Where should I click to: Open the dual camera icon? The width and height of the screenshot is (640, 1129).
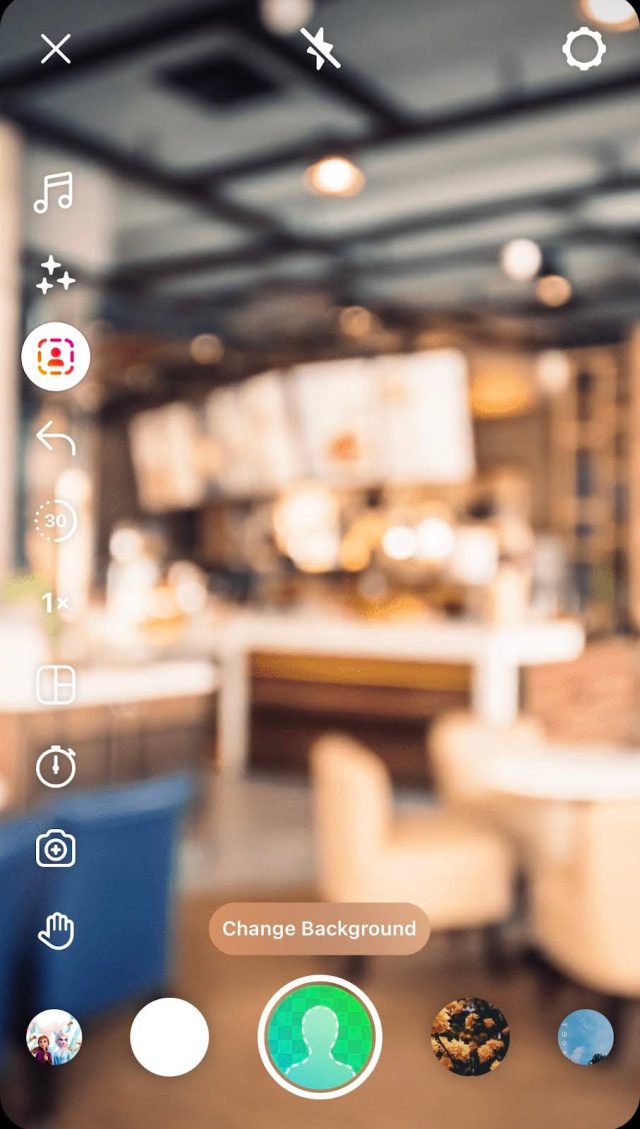click(56, 849)
